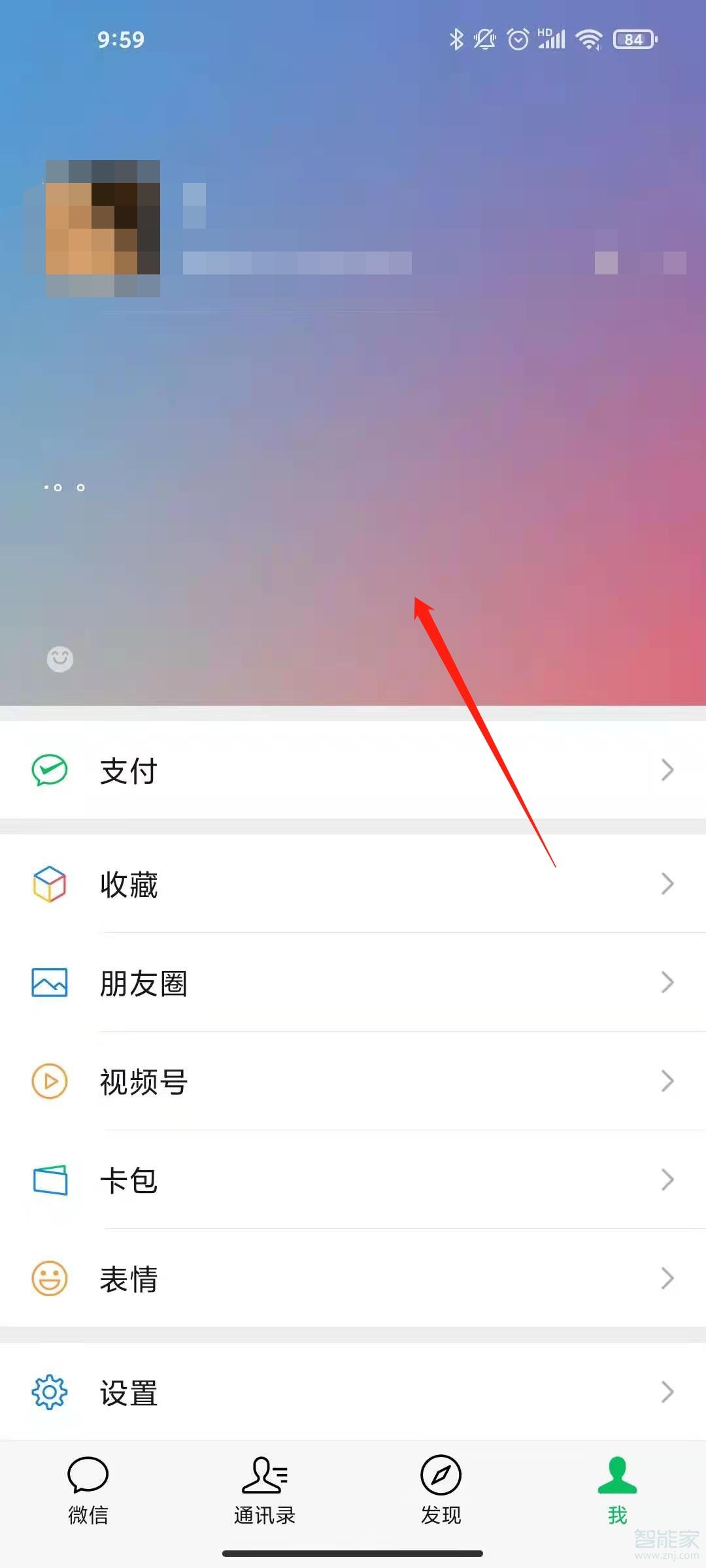Open the 支付 payment row

click(x=353, y=770)
